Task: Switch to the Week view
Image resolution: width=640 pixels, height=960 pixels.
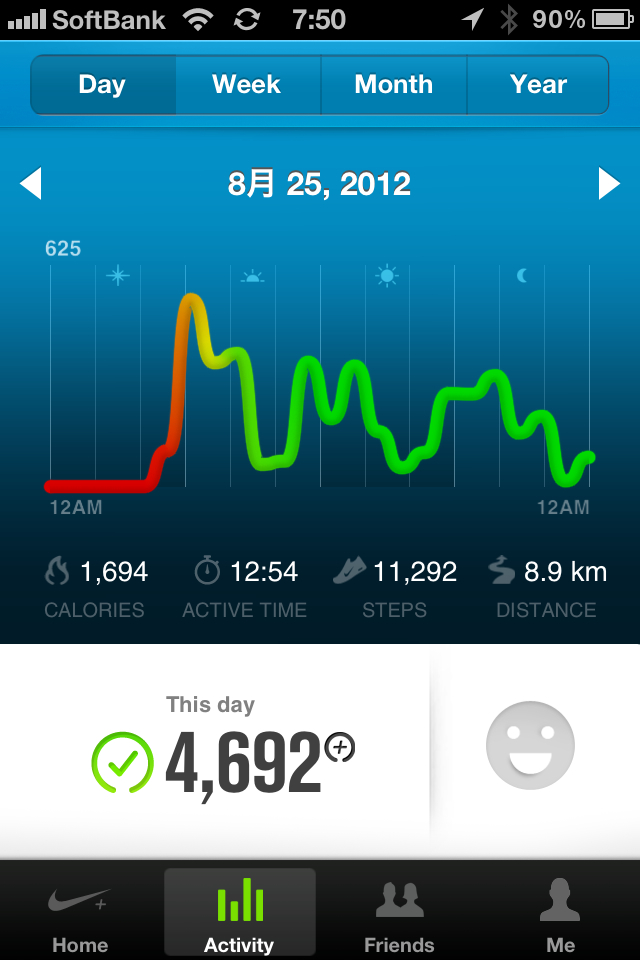Action: [247, 85]
